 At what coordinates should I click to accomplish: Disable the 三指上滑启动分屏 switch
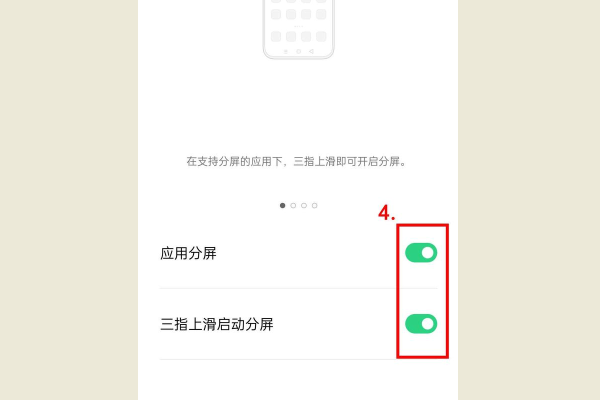pyautogui.click(x=421, y=323)
